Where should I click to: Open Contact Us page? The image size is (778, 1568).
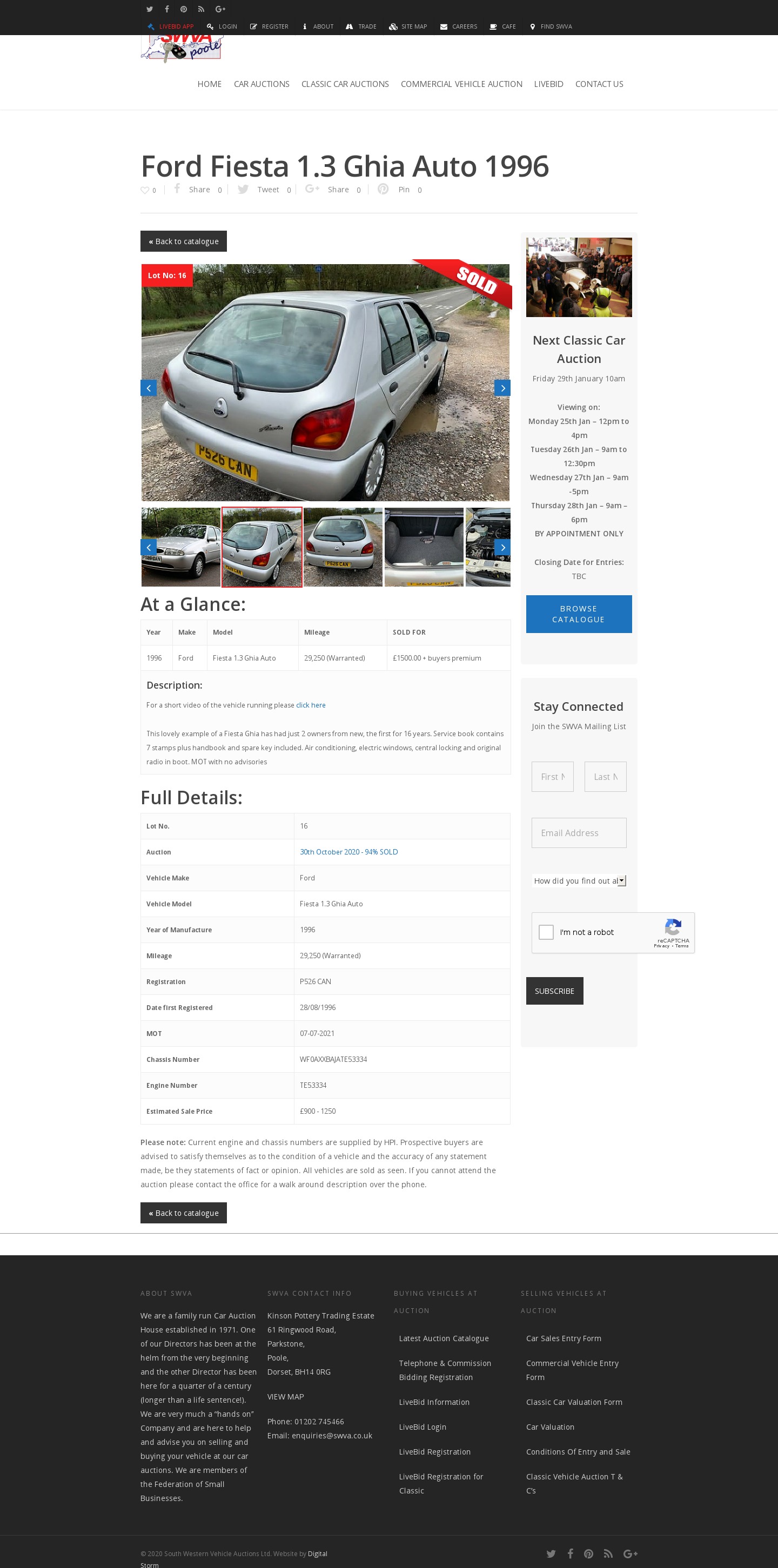[x=599, y=84]
